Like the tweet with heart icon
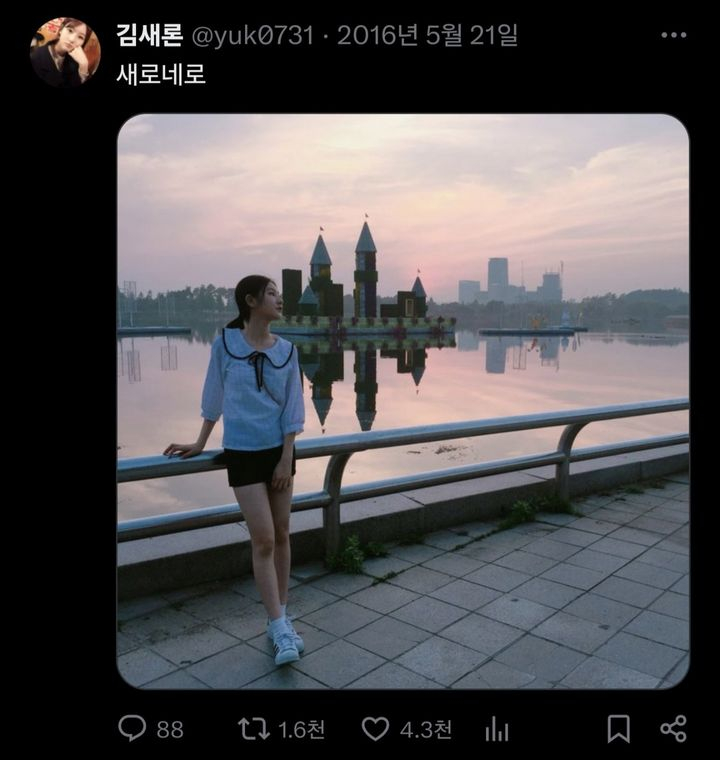720x760 pixels. [x=375, y=728]
